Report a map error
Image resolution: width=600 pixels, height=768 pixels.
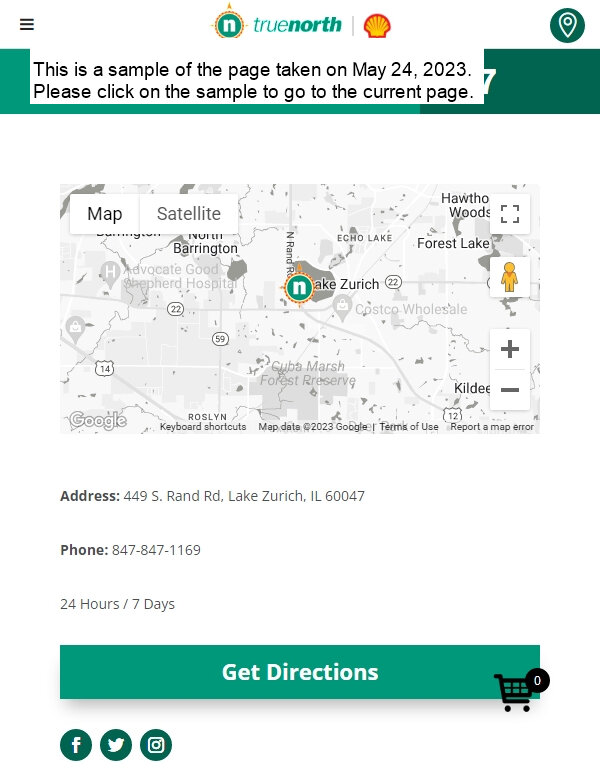(492, 427)
